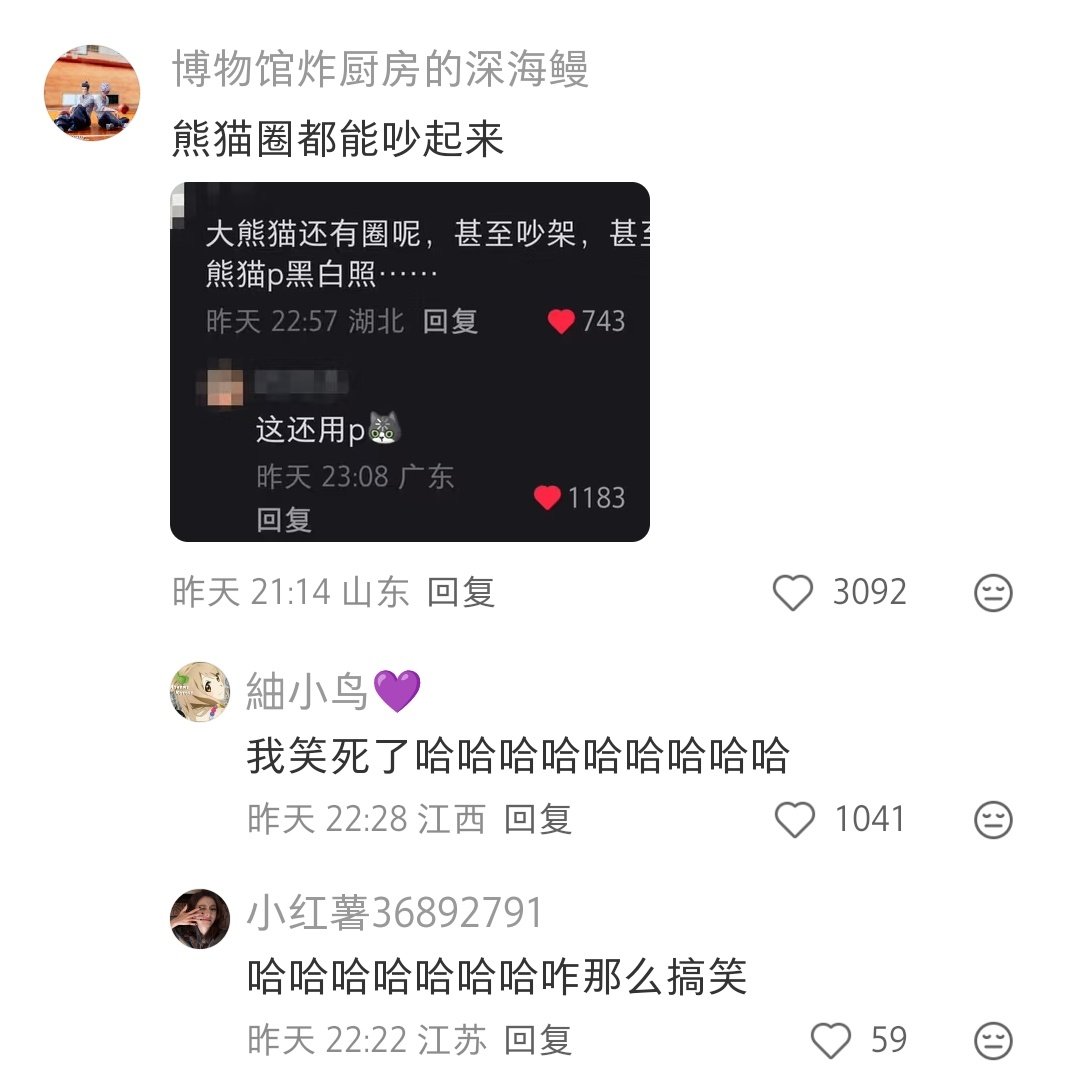Dislike 紬小鸟's comment
The height and width of the screenshot is (1078, 1078).
coord(993,820)
